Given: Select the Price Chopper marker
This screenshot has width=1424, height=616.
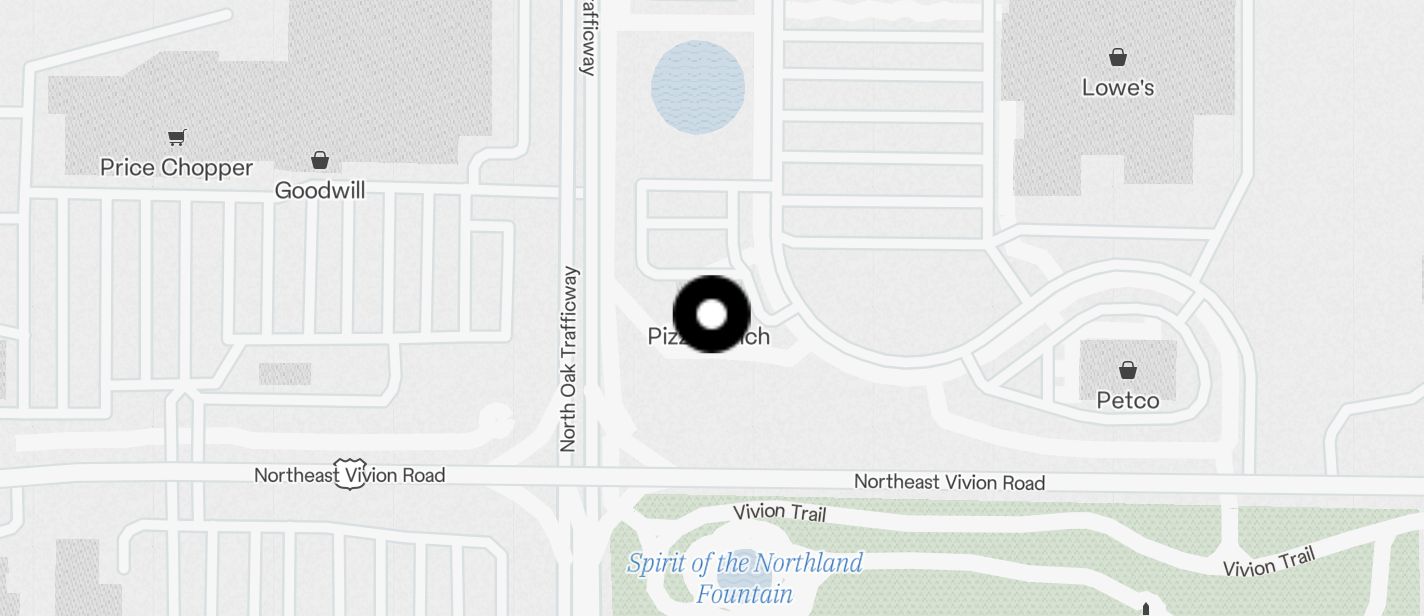Looking at the screenshot, I should pos(177,138).
